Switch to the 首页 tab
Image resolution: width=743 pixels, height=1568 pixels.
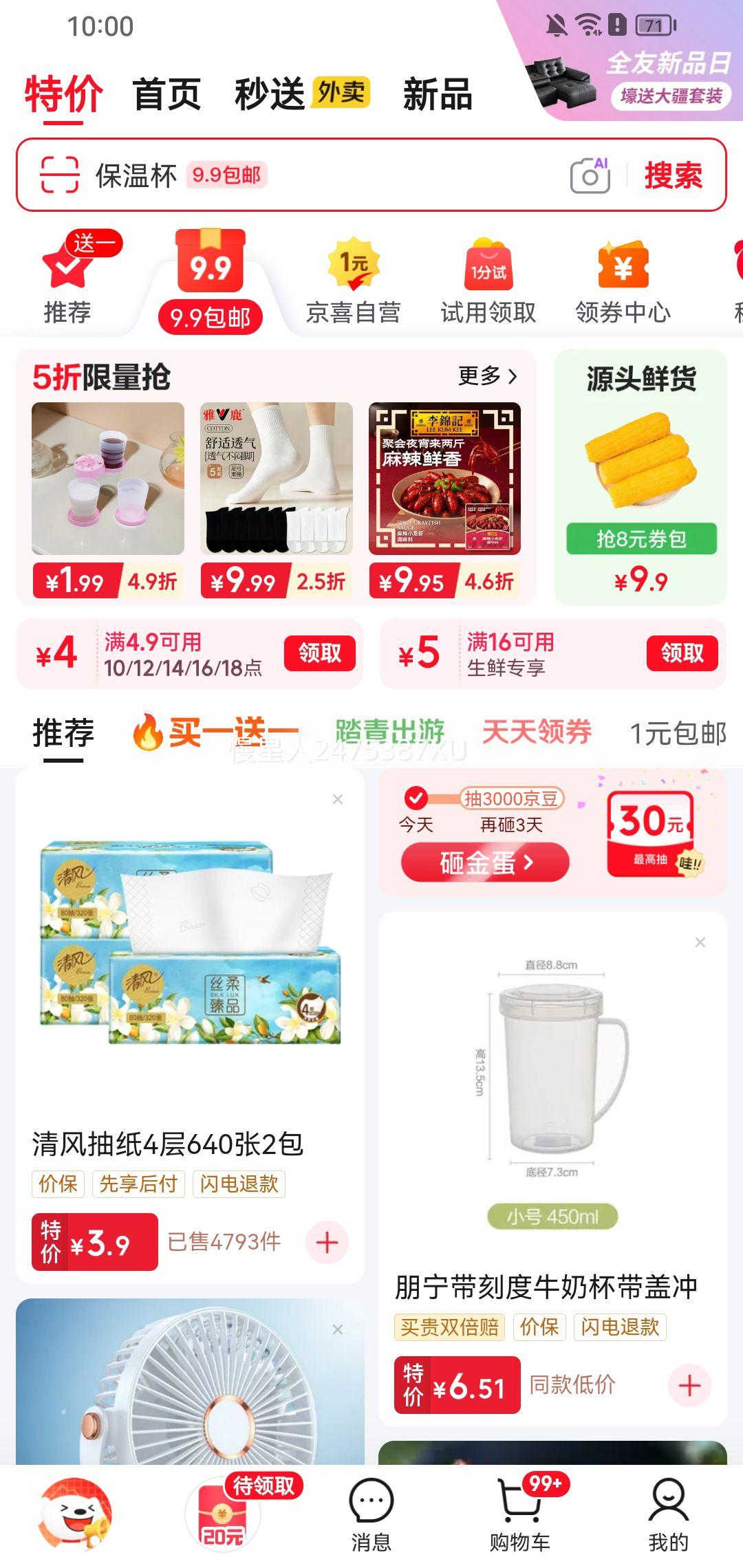[167, 96]
